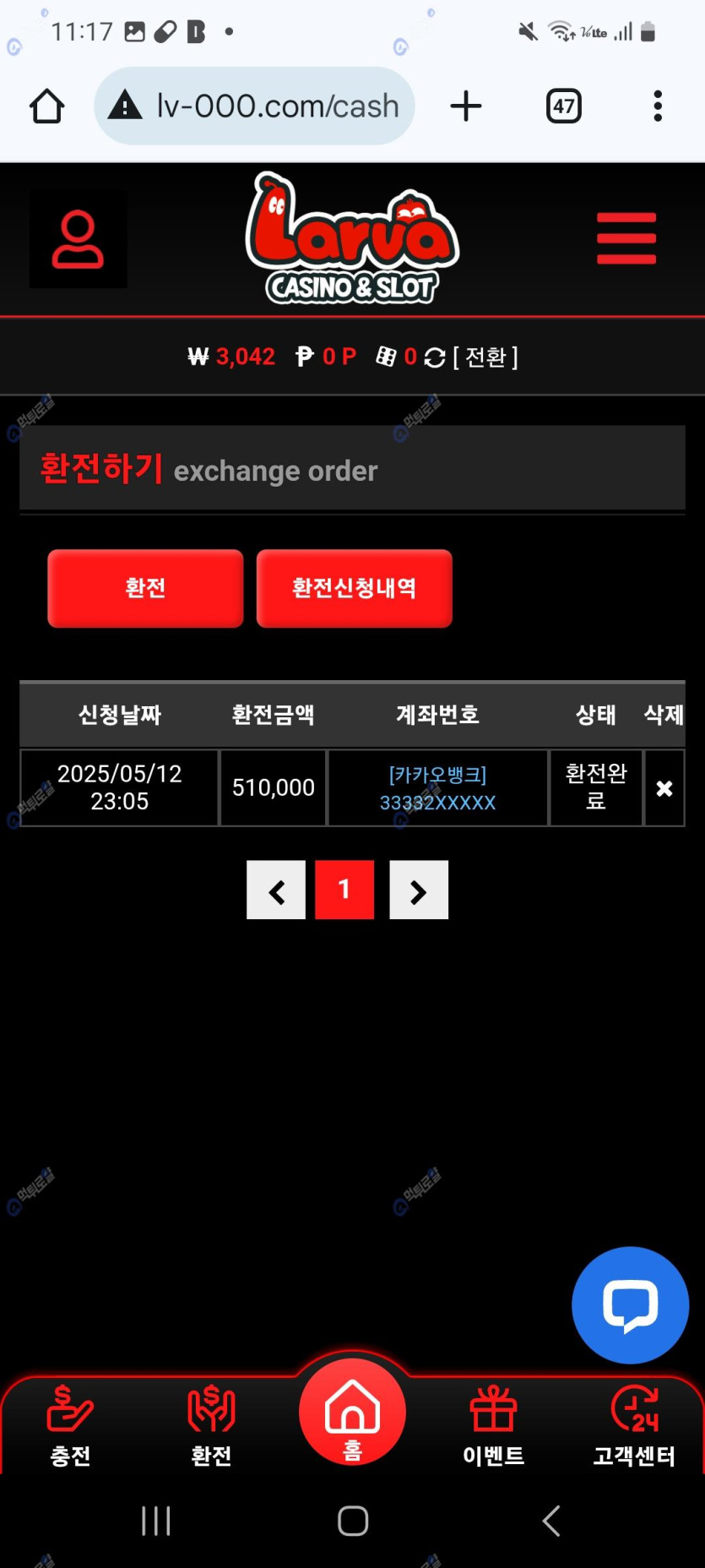Open the live chat bubble

630,1305
